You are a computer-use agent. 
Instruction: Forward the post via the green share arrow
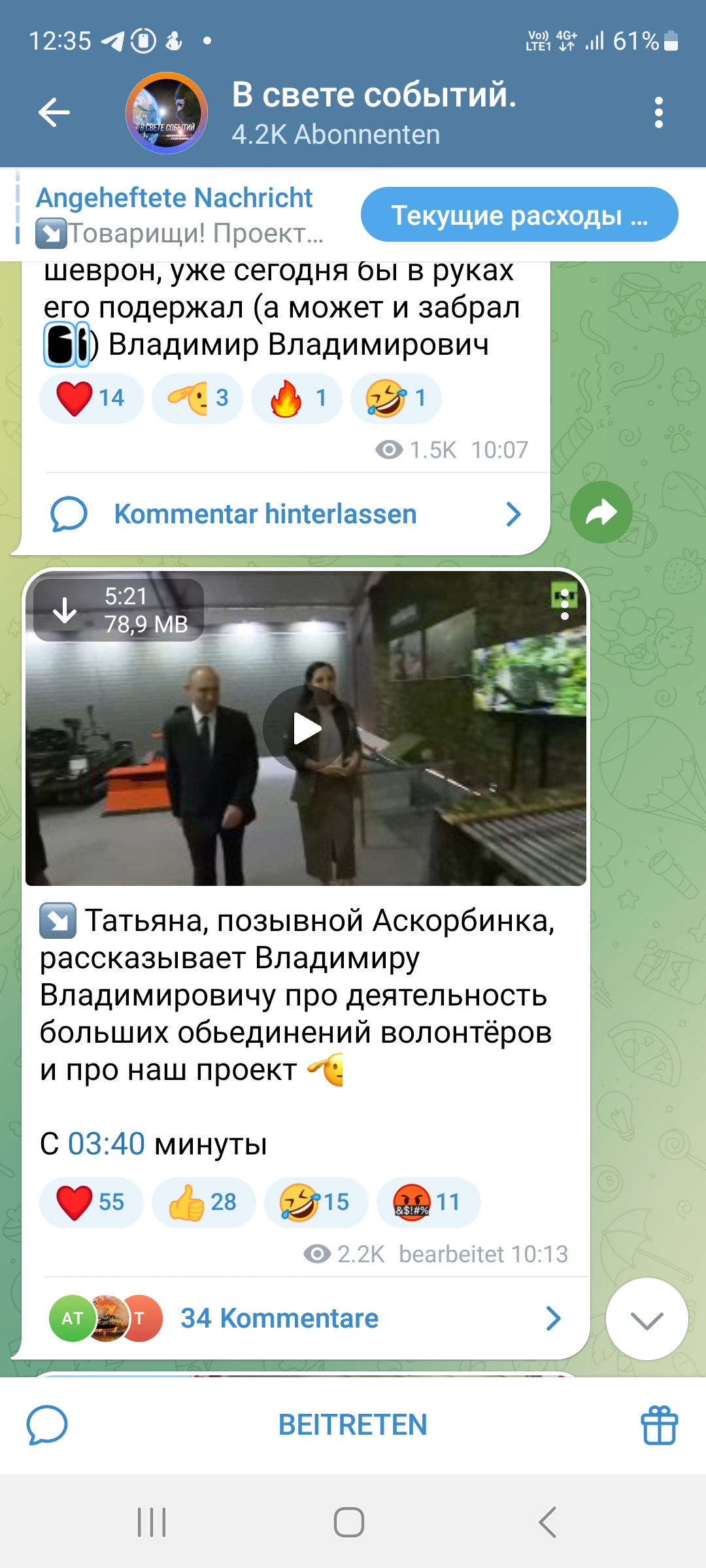[x=601, y=512]
